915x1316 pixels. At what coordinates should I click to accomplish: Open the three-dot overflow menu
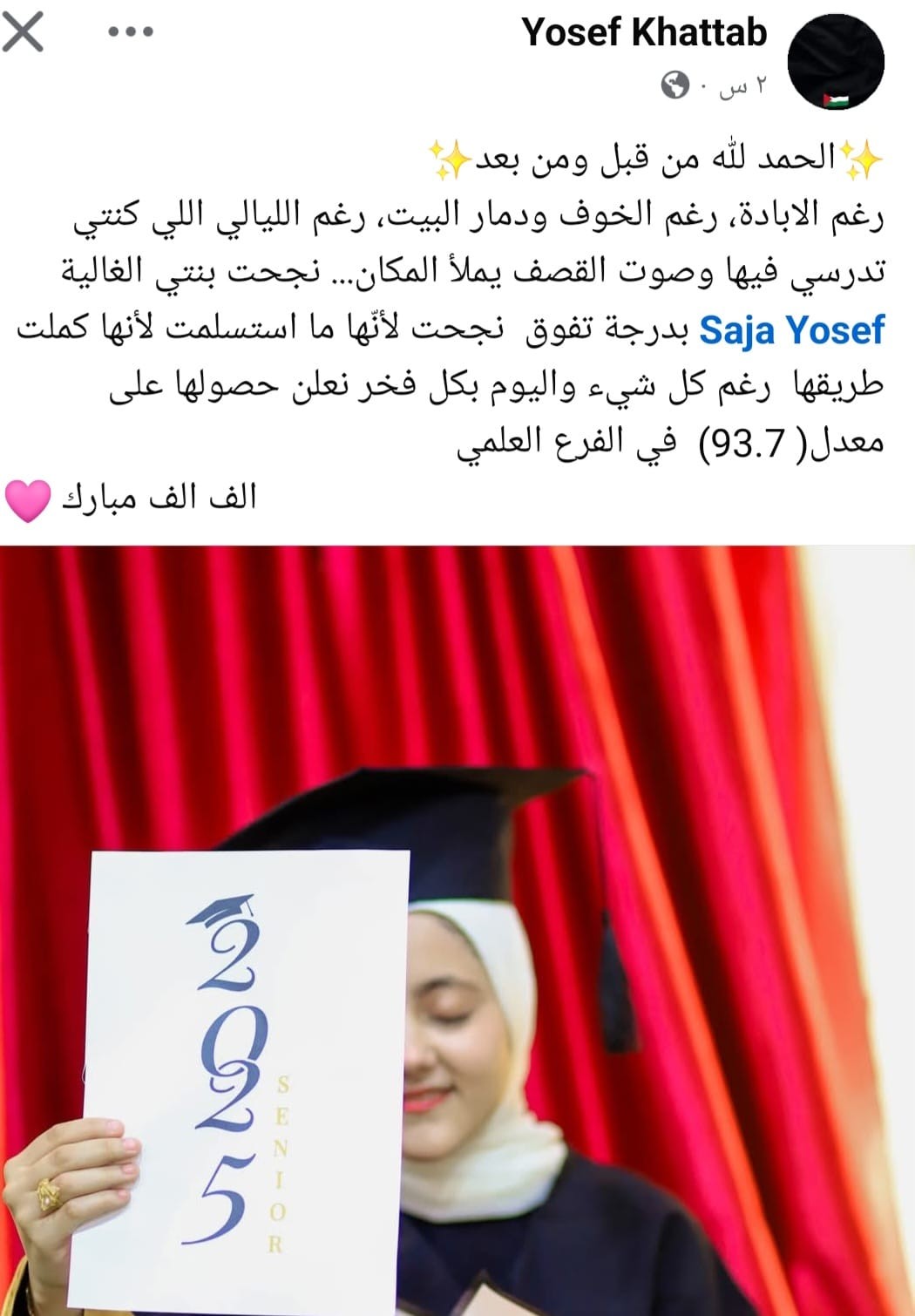tap(131, 32)
